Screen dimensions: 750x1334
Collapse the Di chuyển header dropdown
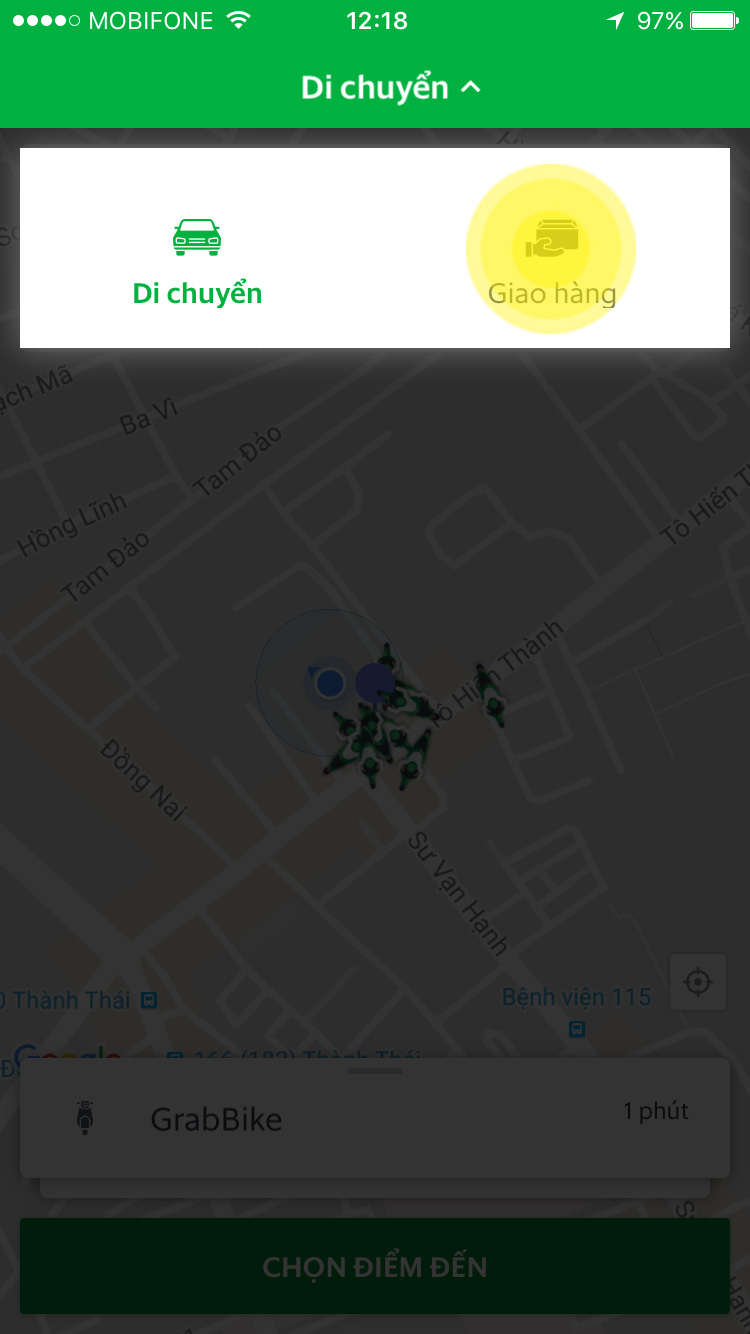(390, 88)
